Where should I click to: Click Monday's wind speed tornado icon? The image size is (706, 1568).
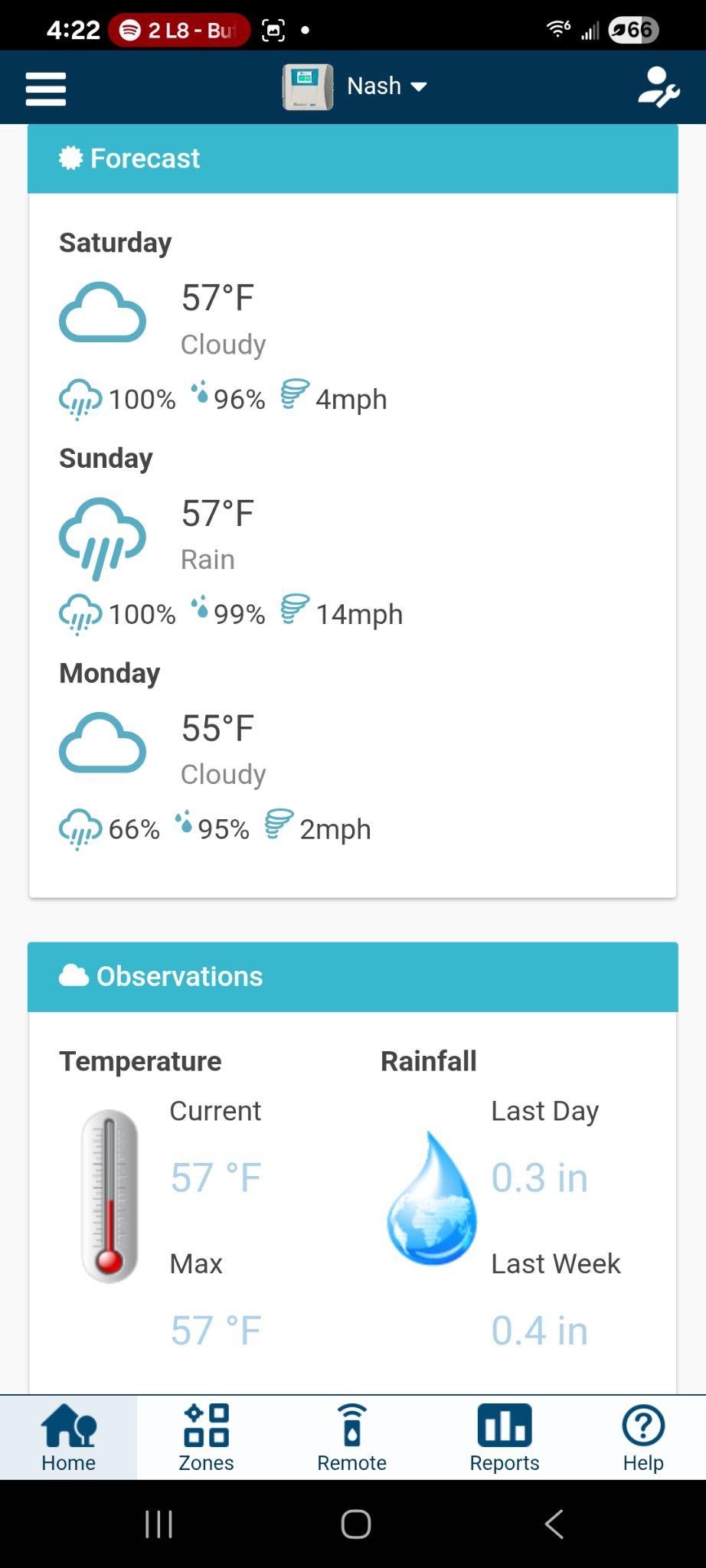coord(281,825)
